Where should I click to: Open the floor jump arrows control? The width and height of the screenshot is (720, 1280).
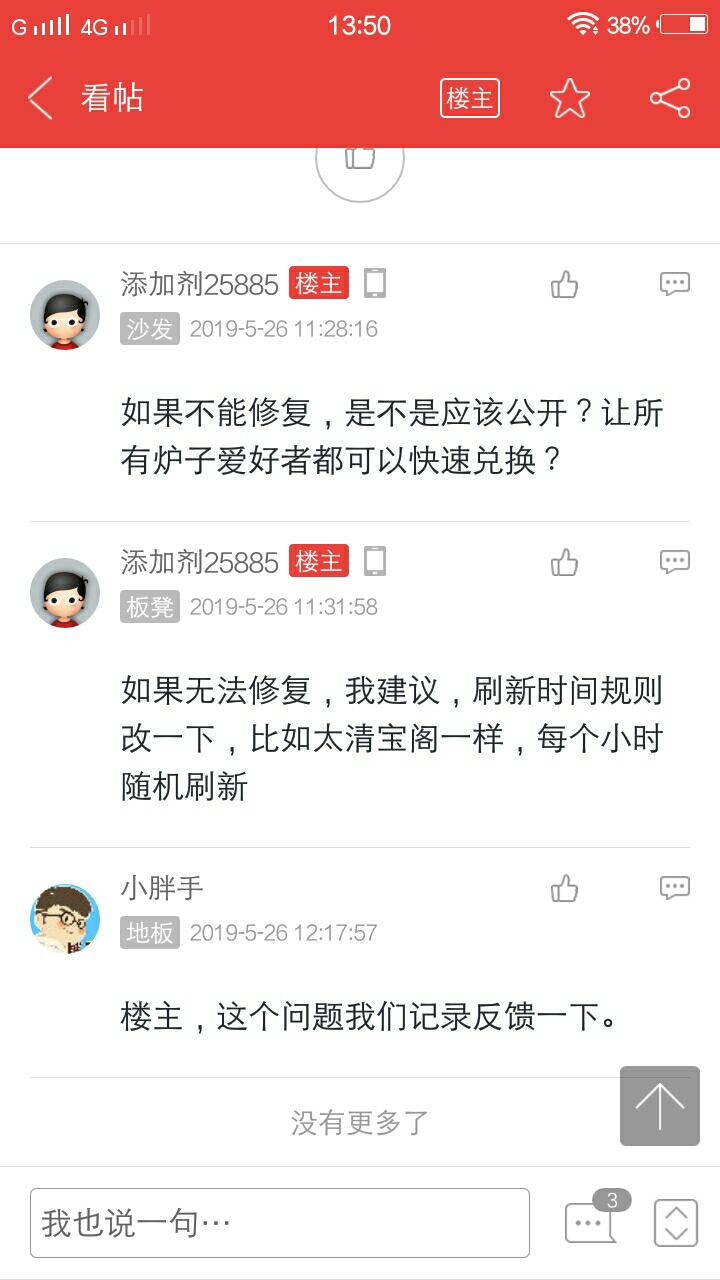click(676, 1222)
